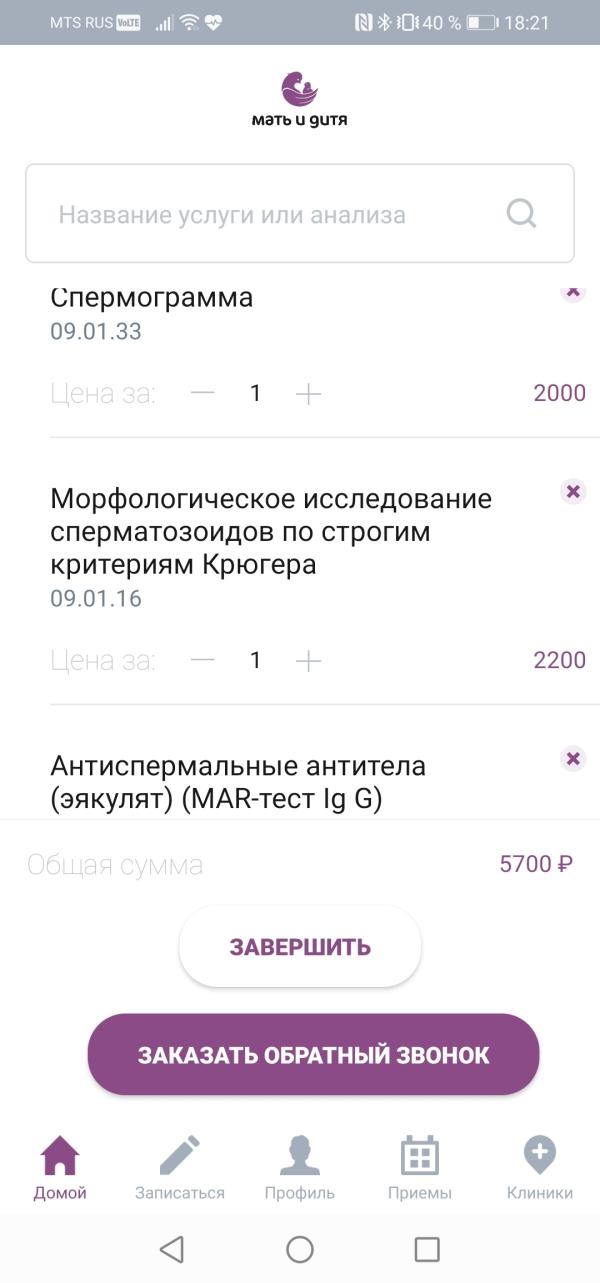600x1283 pixels.
Task: Remove Спермограмма from the list
Action: coord(573,292)
